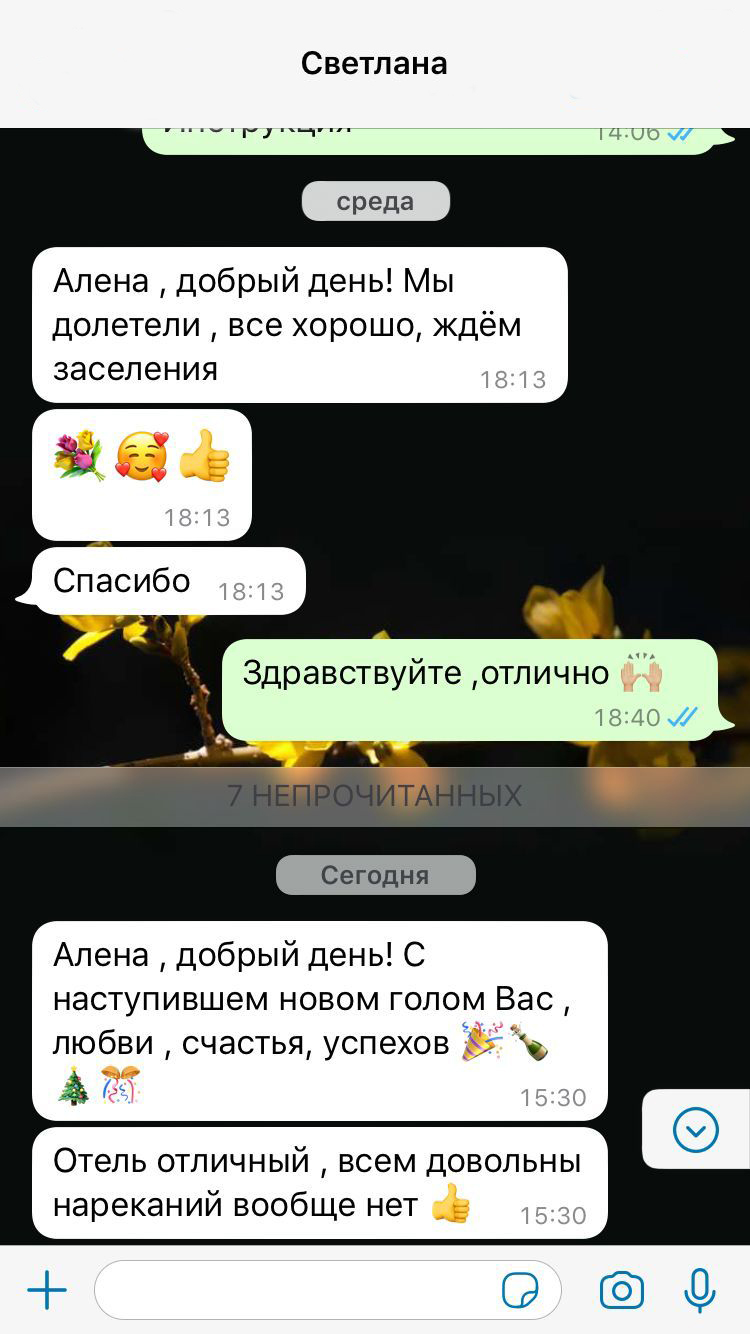Viewport: 750px width, 1334px height.
Task: Jump to latest messages with down arrow
Action: [x=696, y=1130]
